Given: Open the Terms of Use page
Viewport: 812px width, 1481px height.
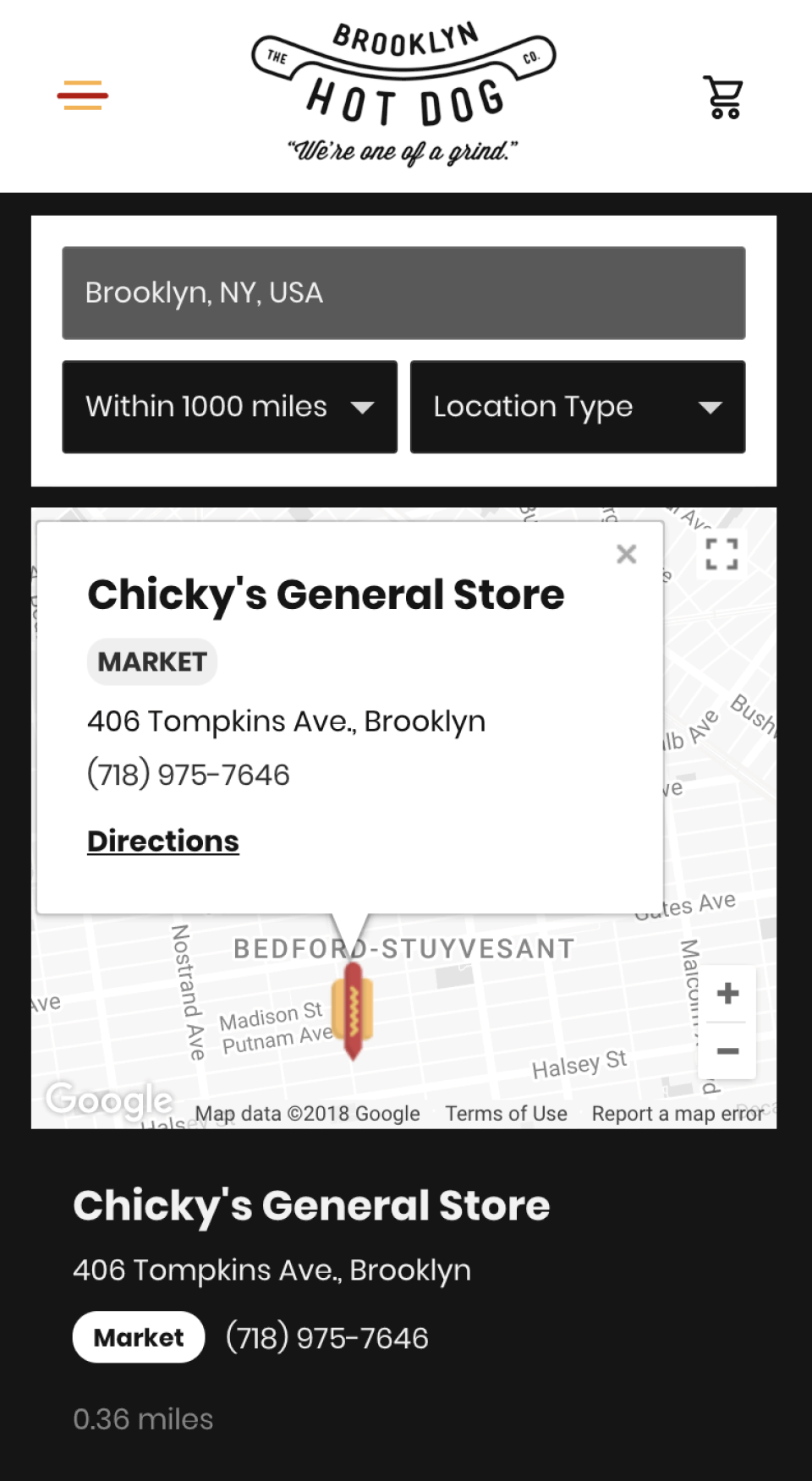Looking at the screenshot, I should pyautogui.click(x=506, y=1113).
